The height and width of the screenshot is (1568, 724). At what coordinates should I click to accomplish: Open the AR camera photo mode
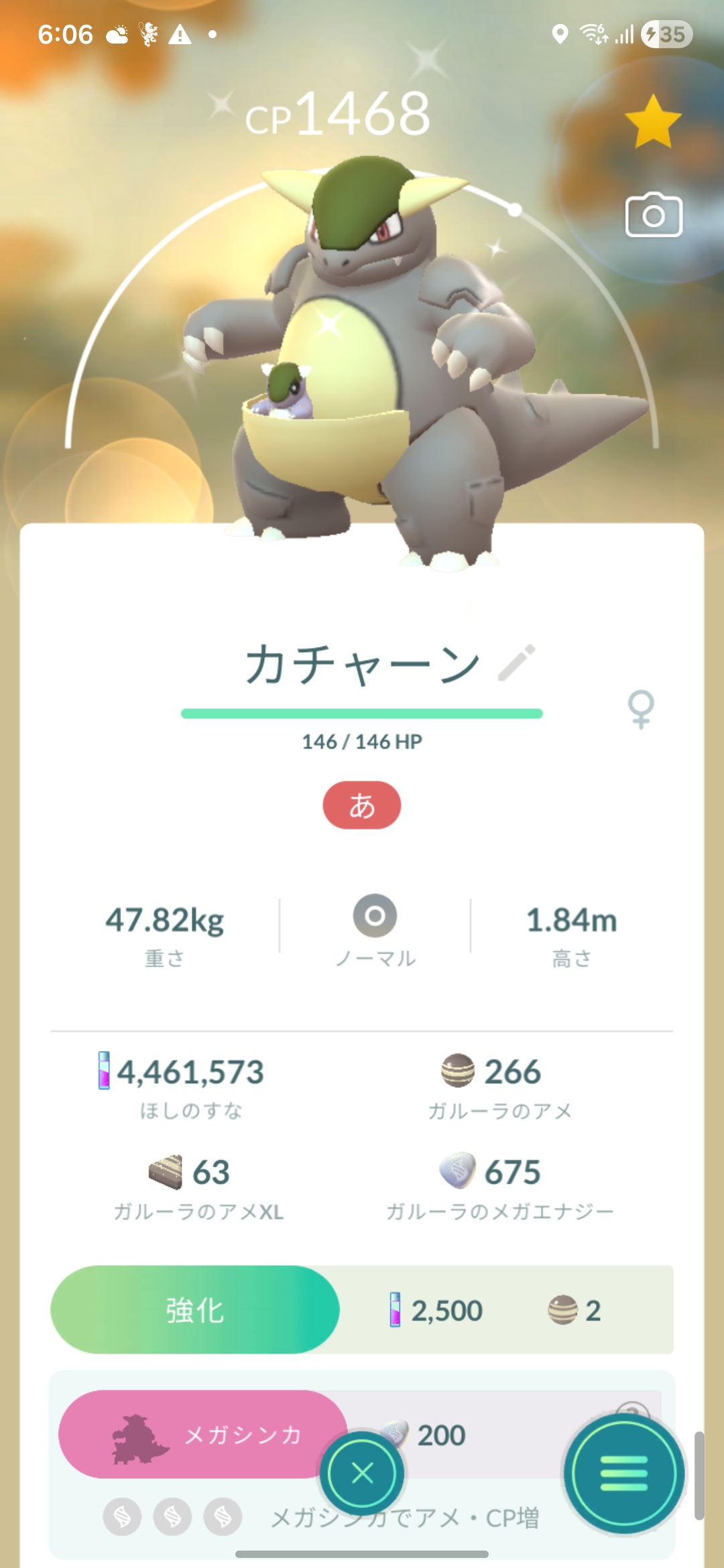click(x=654, y=216)
